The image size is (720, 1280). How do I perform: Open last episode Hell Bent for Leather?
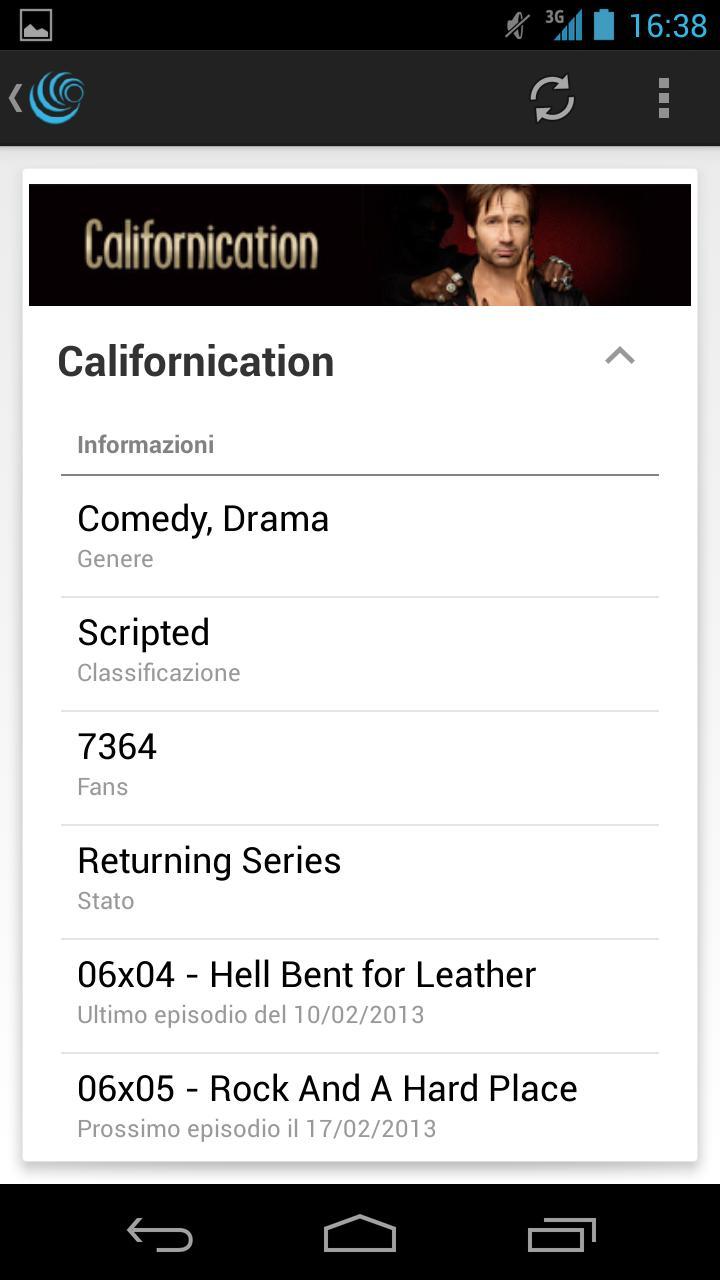(x=359, y=995)
